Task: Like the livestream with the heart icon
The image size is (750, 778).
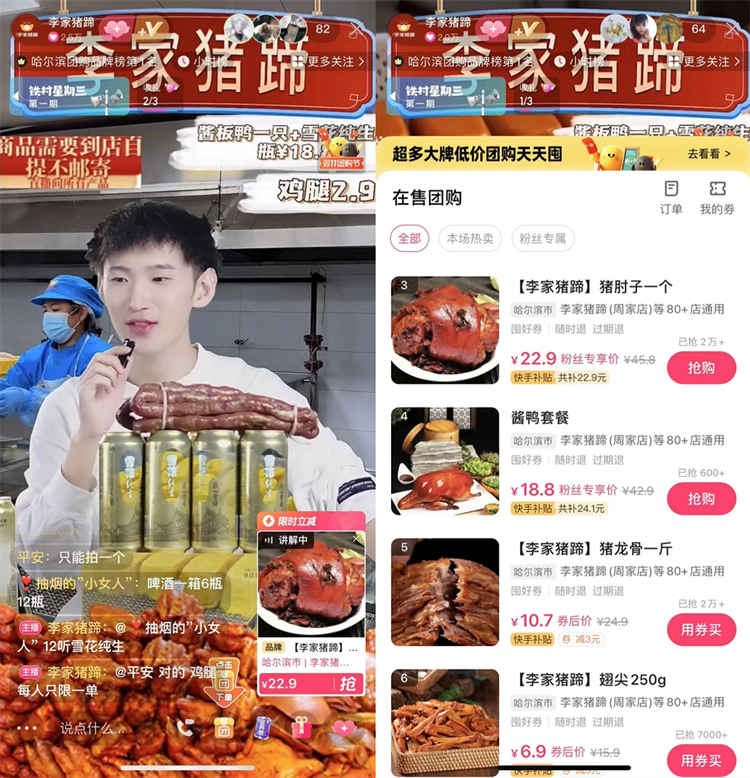Action: 342,727
